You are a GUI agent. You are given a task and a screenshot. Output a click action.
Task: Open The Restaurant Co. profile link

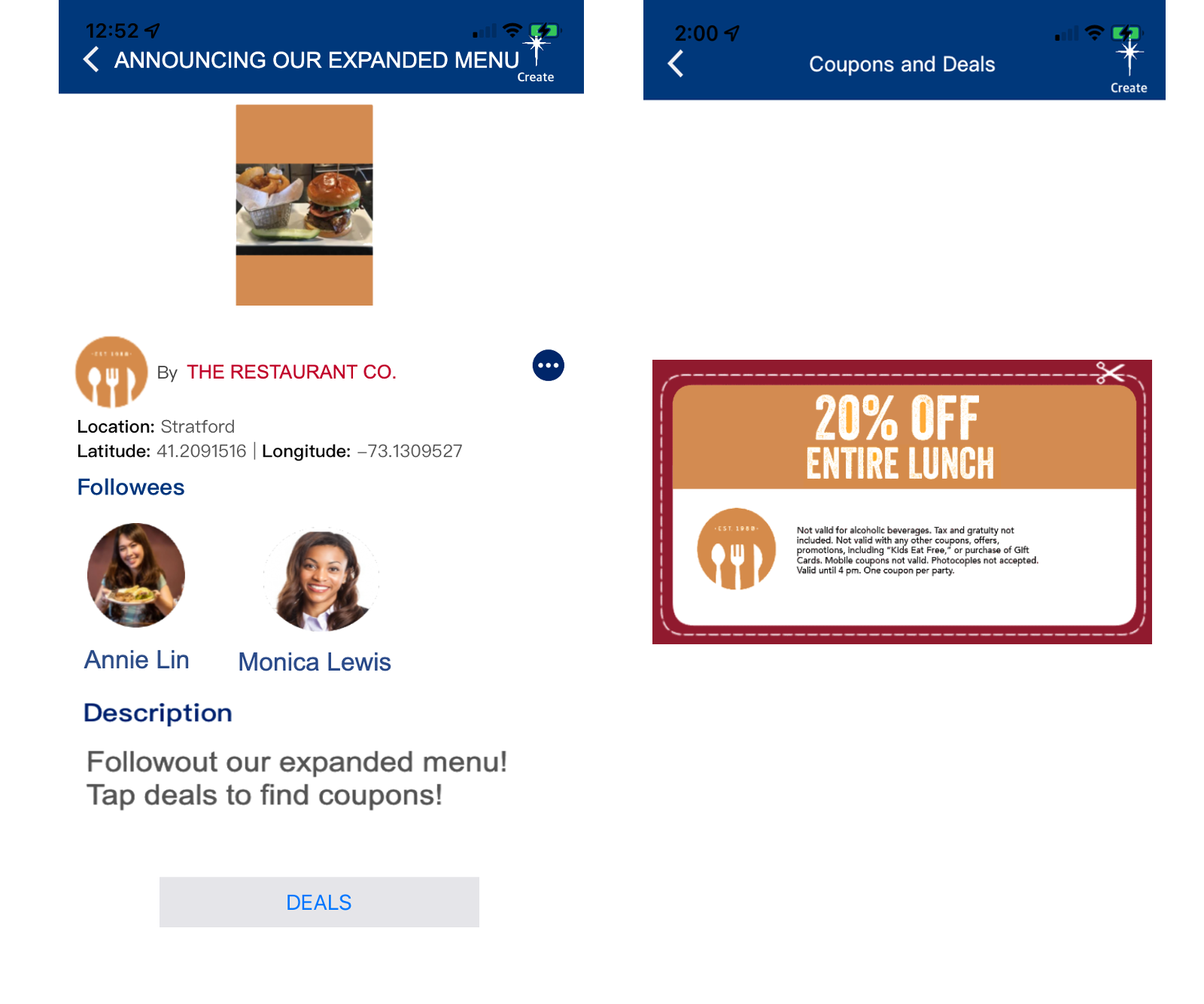291,372
